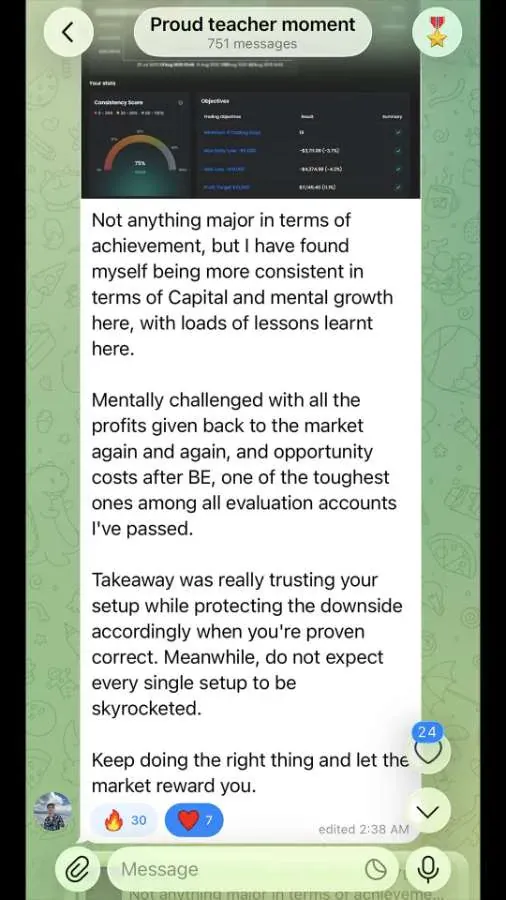Record a voice message with the microphone

pos(428,869)
